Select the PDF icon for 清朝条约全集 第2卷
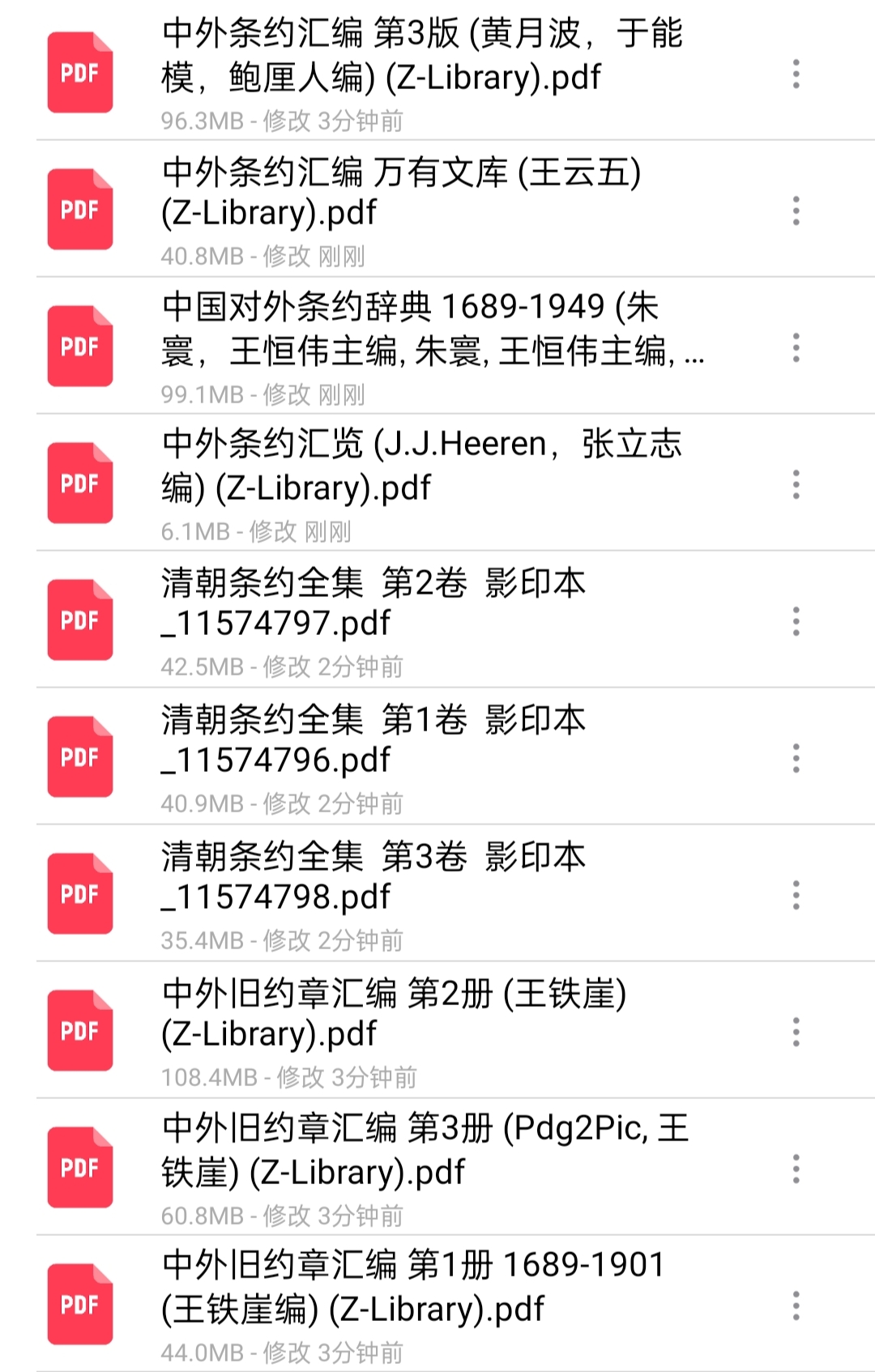 click(x=79, y=620)
